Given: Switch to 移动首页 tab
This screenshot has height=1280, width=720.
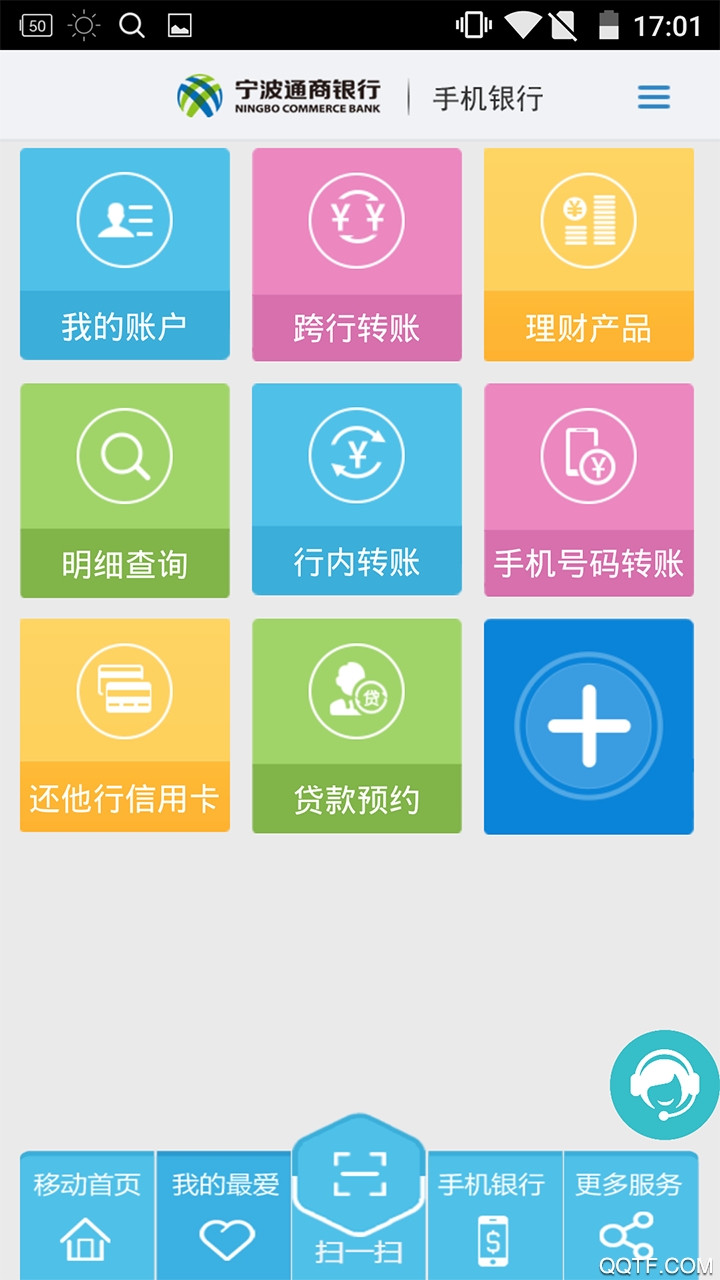Looking at the screenshot, I should click(87, 1216).
